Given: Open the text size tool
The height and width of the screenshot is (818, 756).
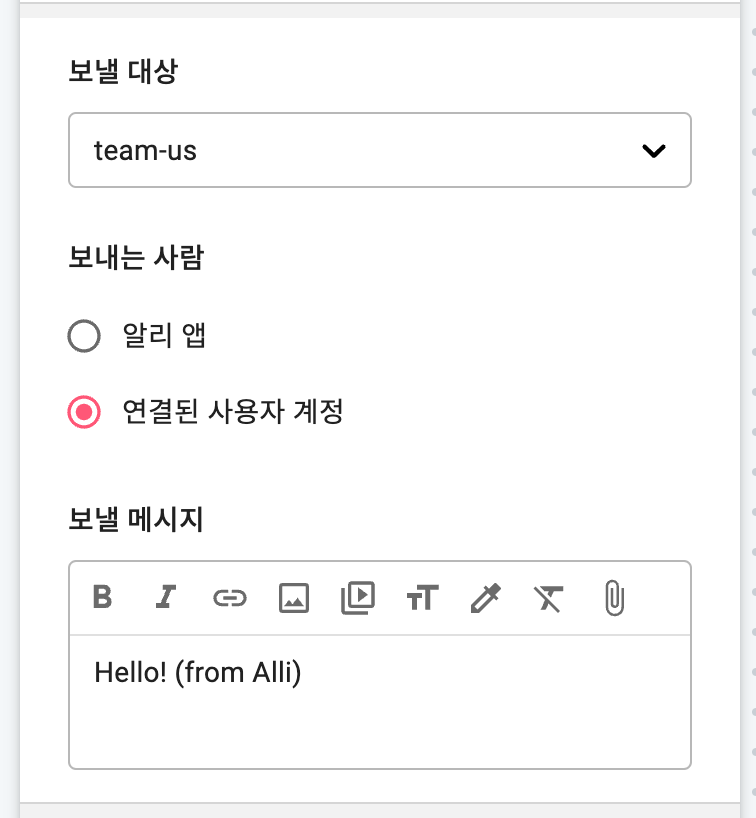Looking at the screenshot, I should coord(422,598).
